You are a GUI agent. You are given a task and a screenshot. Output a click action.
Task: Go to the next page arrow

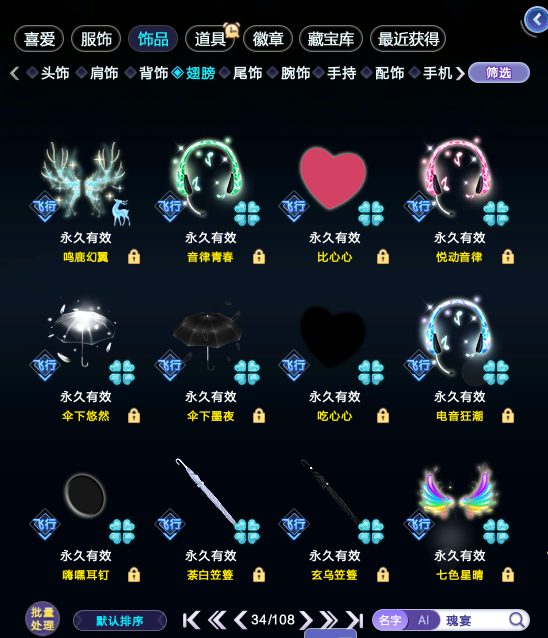click(x=306, y=620)
